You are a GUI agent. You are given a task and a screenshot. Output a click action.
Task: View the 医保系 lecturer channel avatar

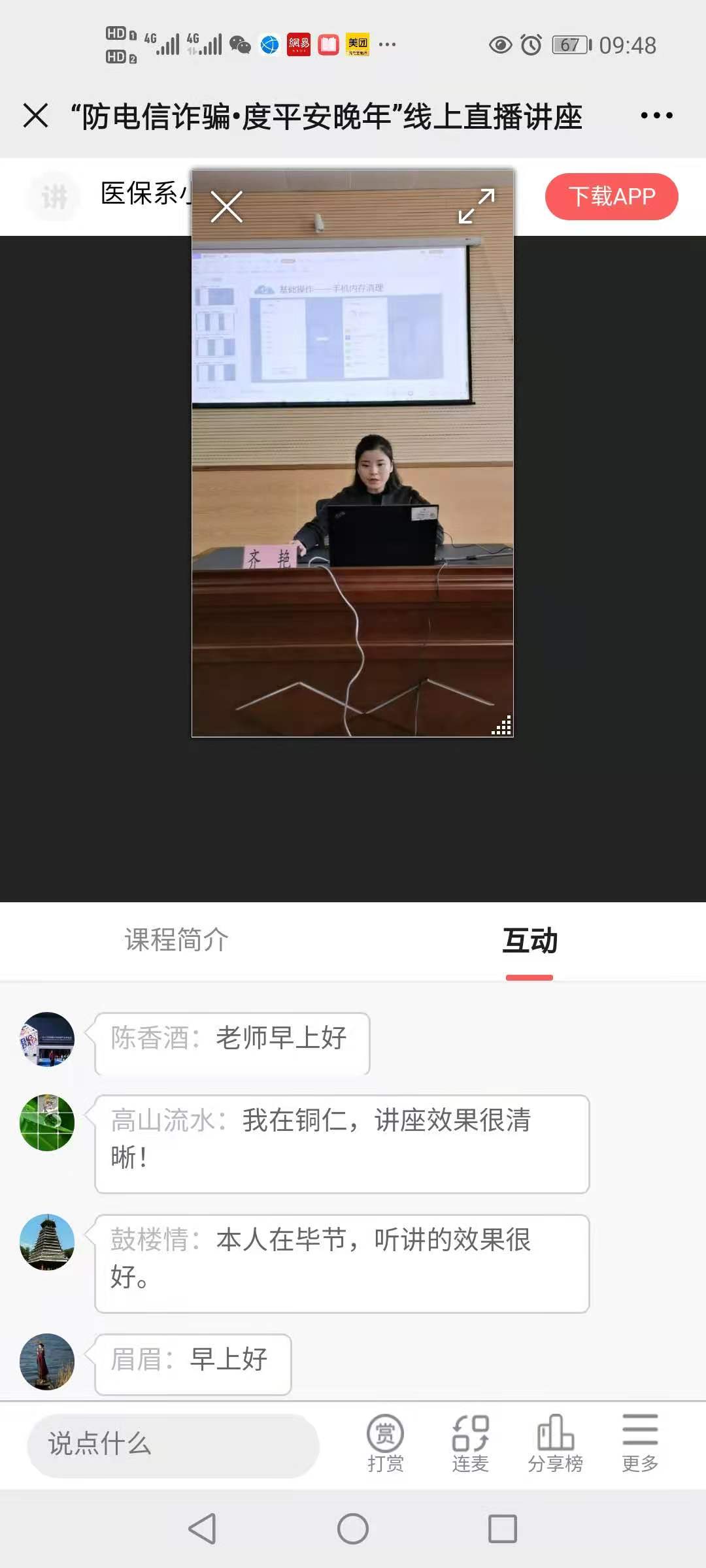coord(54,196)
